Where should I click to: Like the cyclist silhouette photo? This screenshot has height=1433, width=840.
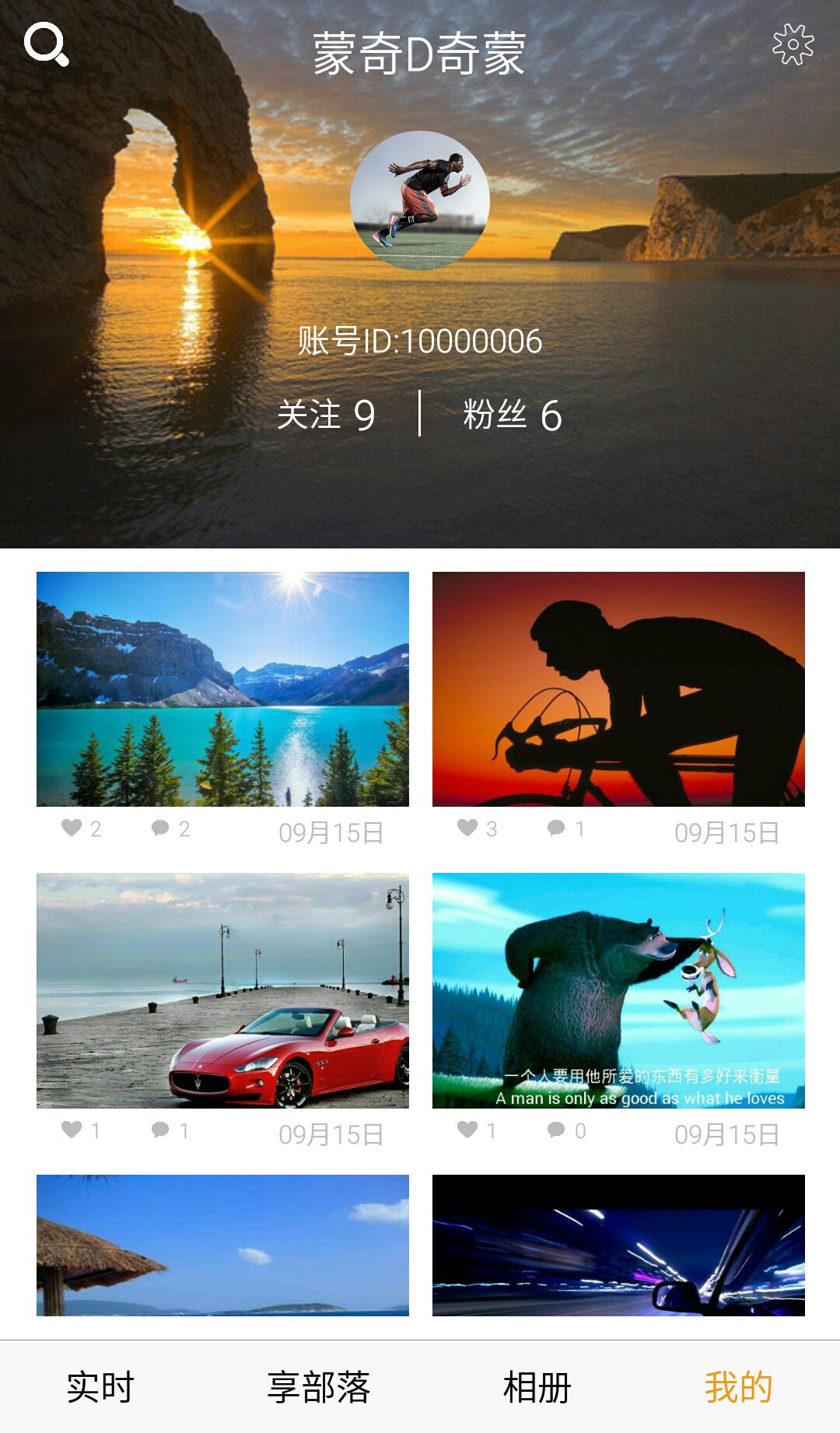click(x=467, y=829)
